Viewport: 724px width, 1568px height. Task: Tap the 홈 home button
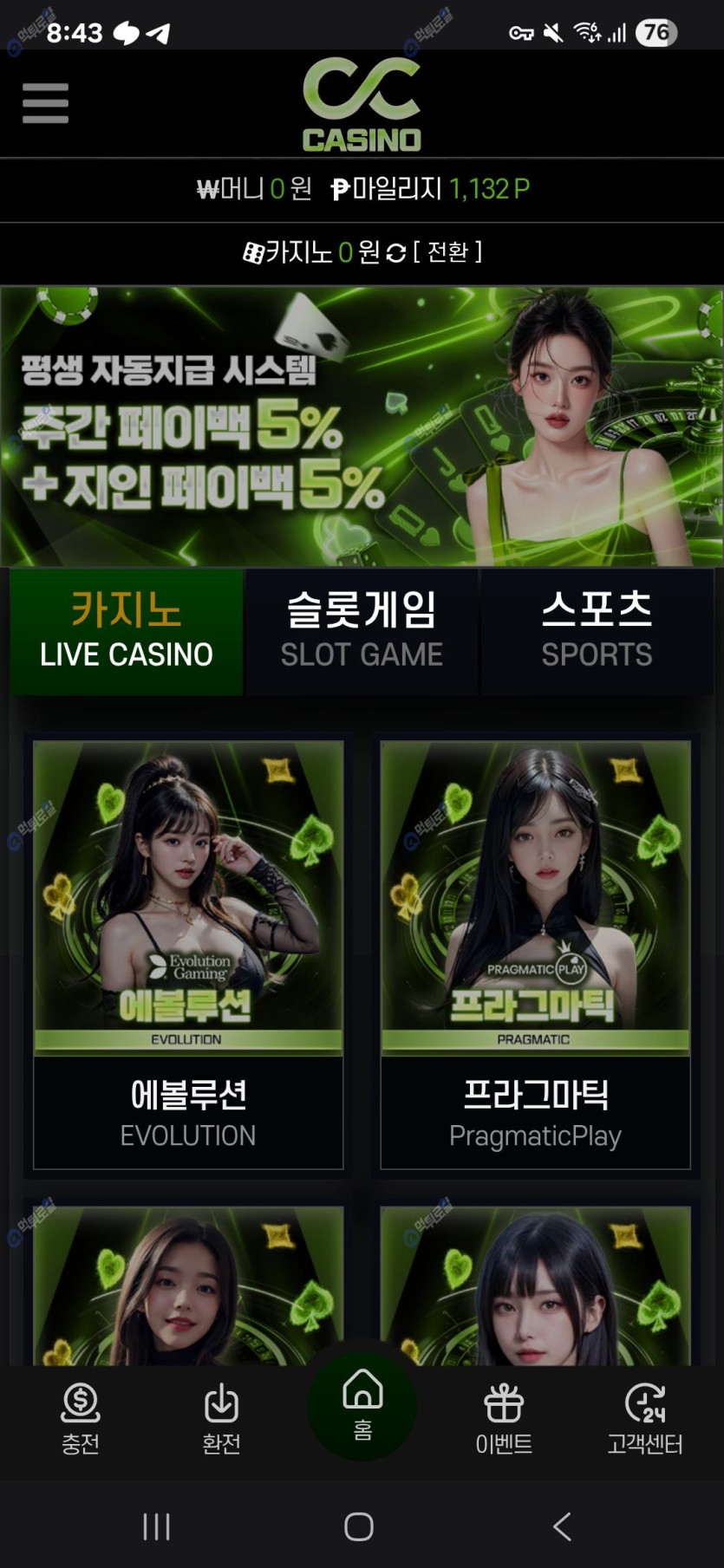pyautogui.click(x=362, y=1406)
